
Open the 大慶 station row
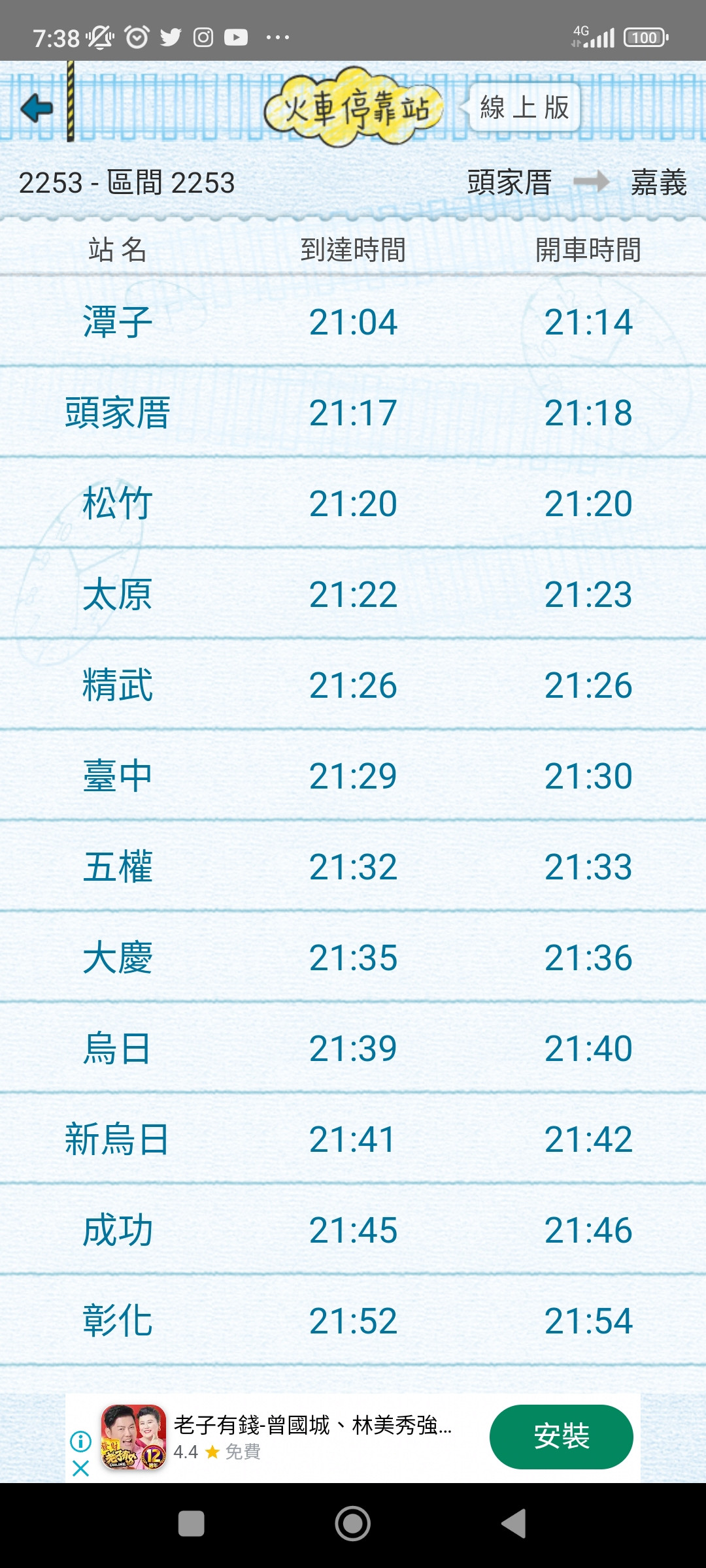(x=353, y=957)
